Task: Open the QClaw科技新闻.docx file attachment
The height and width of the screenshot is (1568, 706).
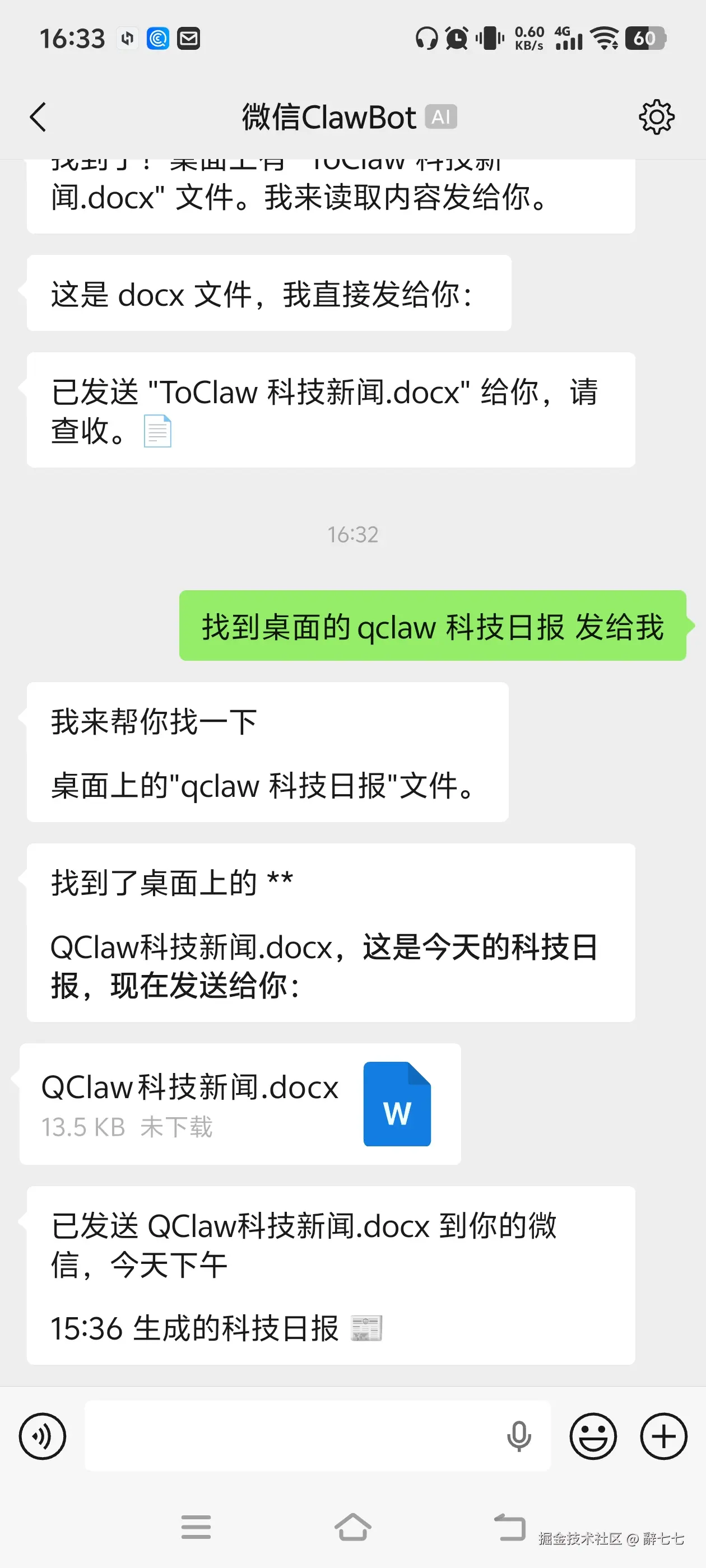Action: (x=240, y=1104)
